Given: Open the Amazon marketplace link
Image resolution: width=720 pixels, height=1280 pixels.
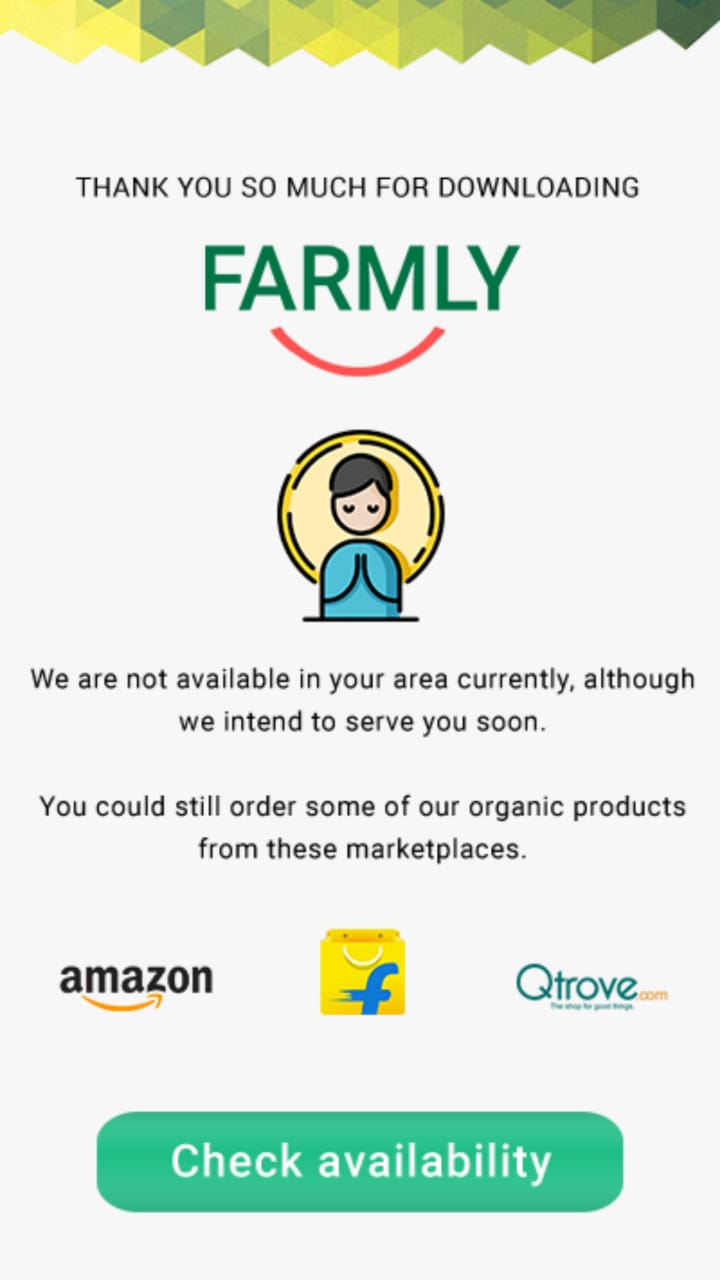Looking at the screenshot, I should click(x=136, y=985).
